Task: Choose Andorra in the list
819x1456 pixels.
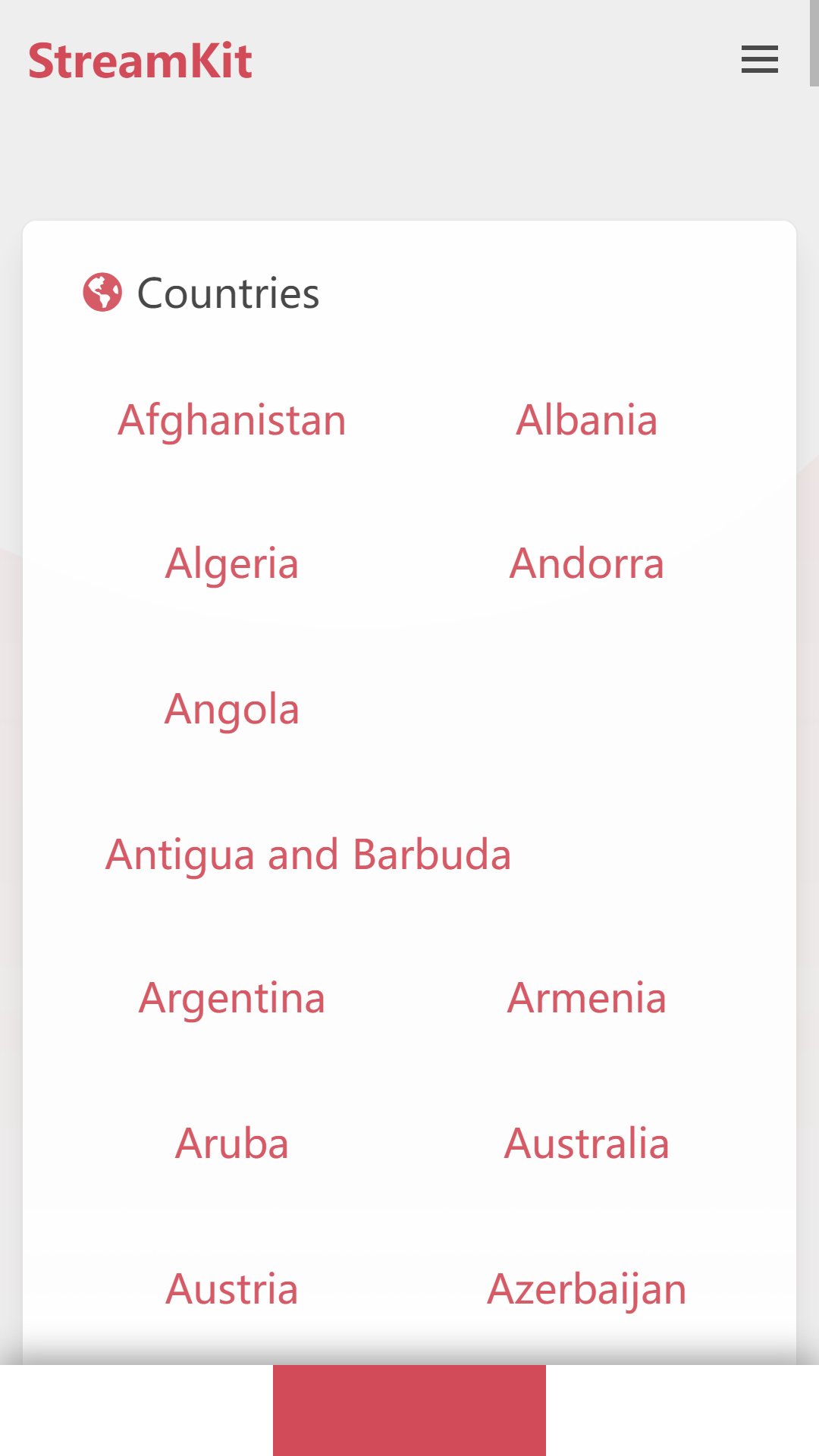Action: (x=587, y=564)
